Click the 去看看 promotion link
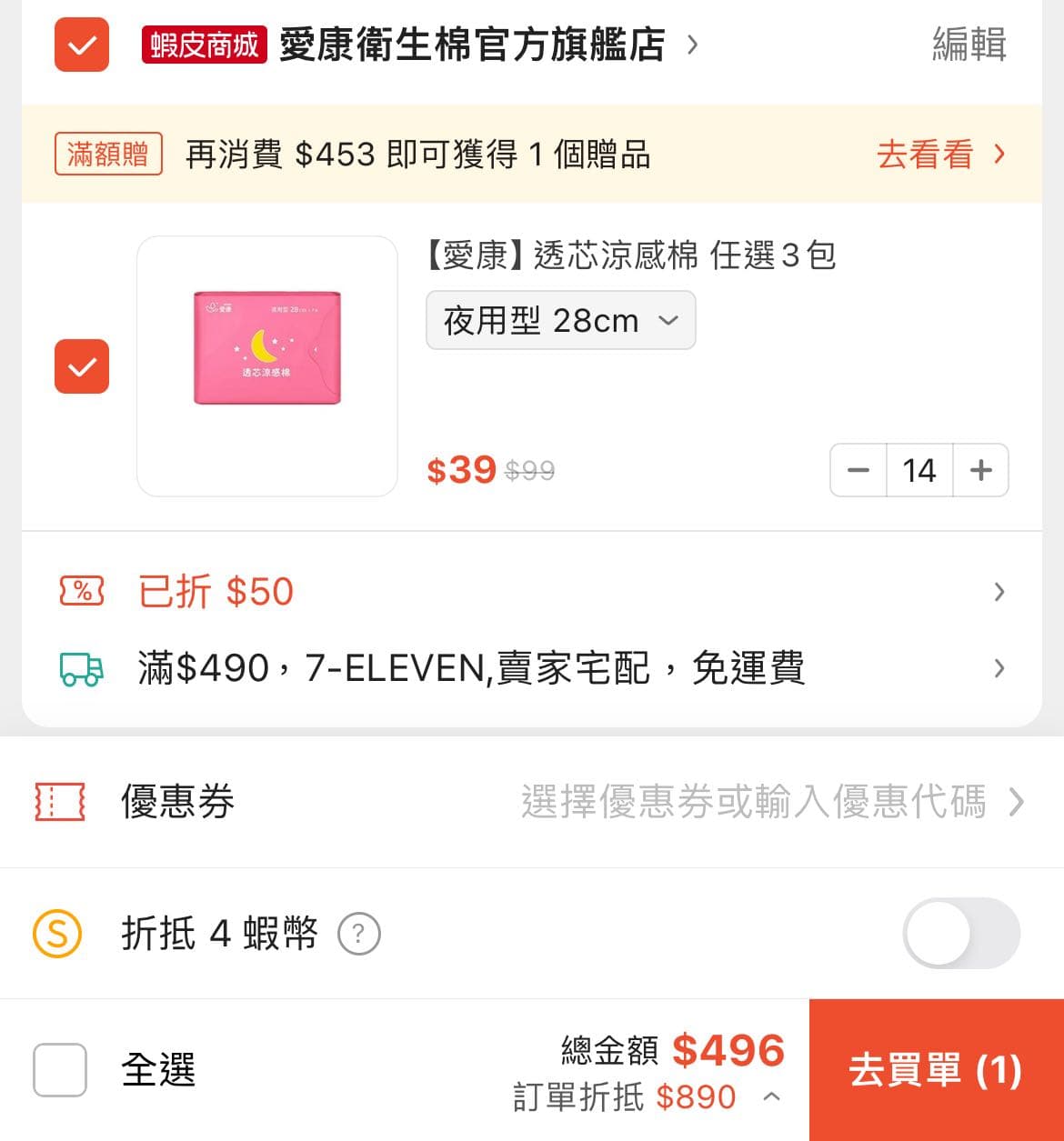The width and height of the screenshot is (1064, 1141). (x=923, y=154)
